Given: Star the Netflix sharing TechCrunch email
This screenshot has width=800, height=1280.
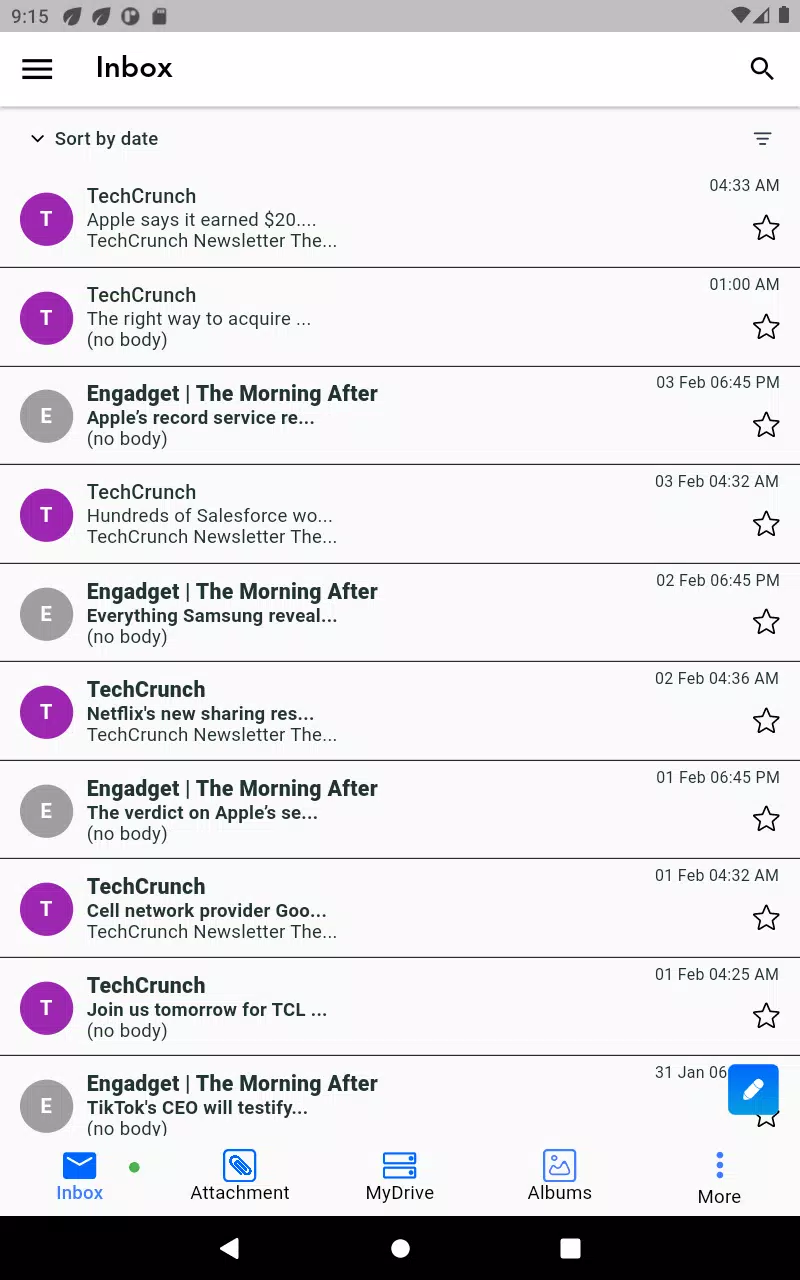Looking at the screenshot, I should (766, 720).
